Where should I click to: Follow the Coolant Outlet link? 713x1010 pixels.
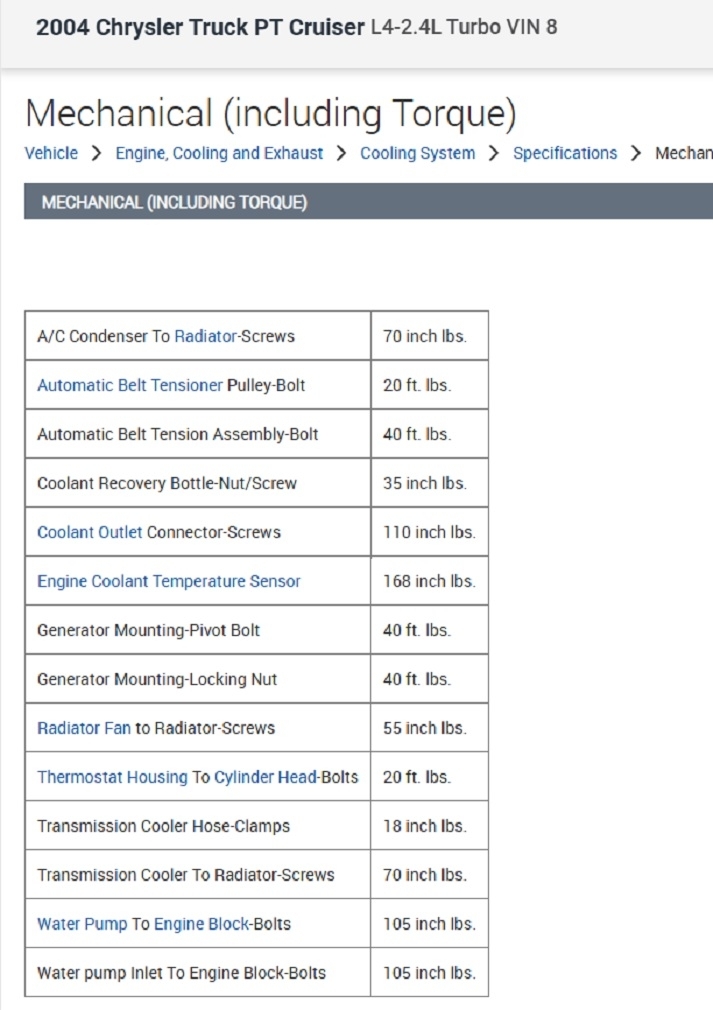pyautogui.click(x=89, y=532)
